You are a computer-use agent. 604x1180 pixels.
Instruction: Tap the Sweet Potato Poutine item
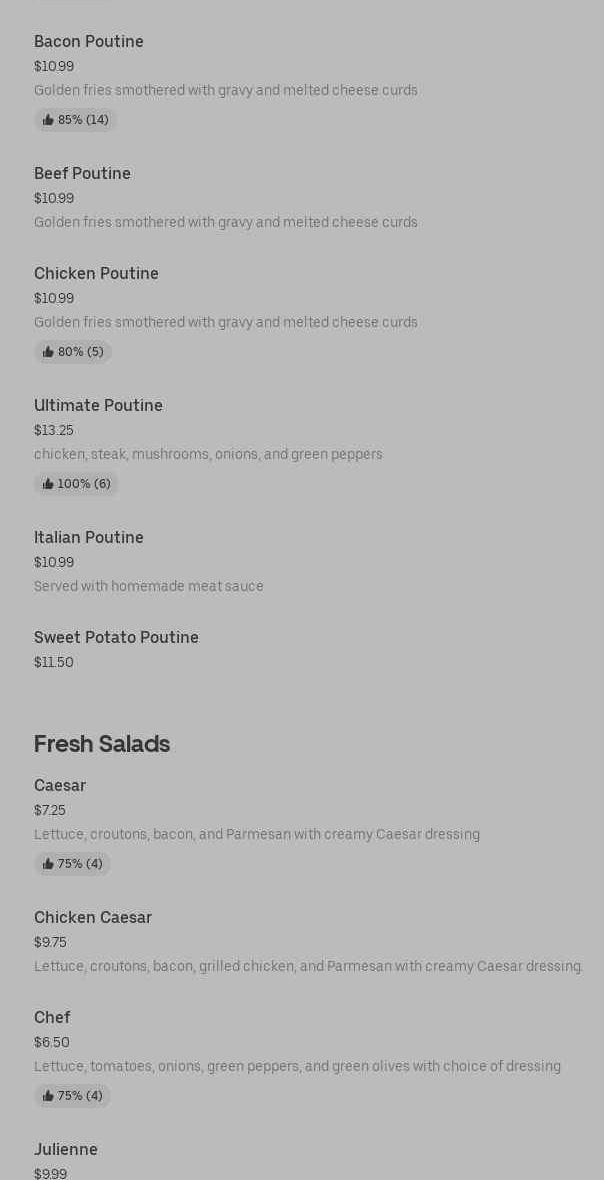(x=116, y=638)
